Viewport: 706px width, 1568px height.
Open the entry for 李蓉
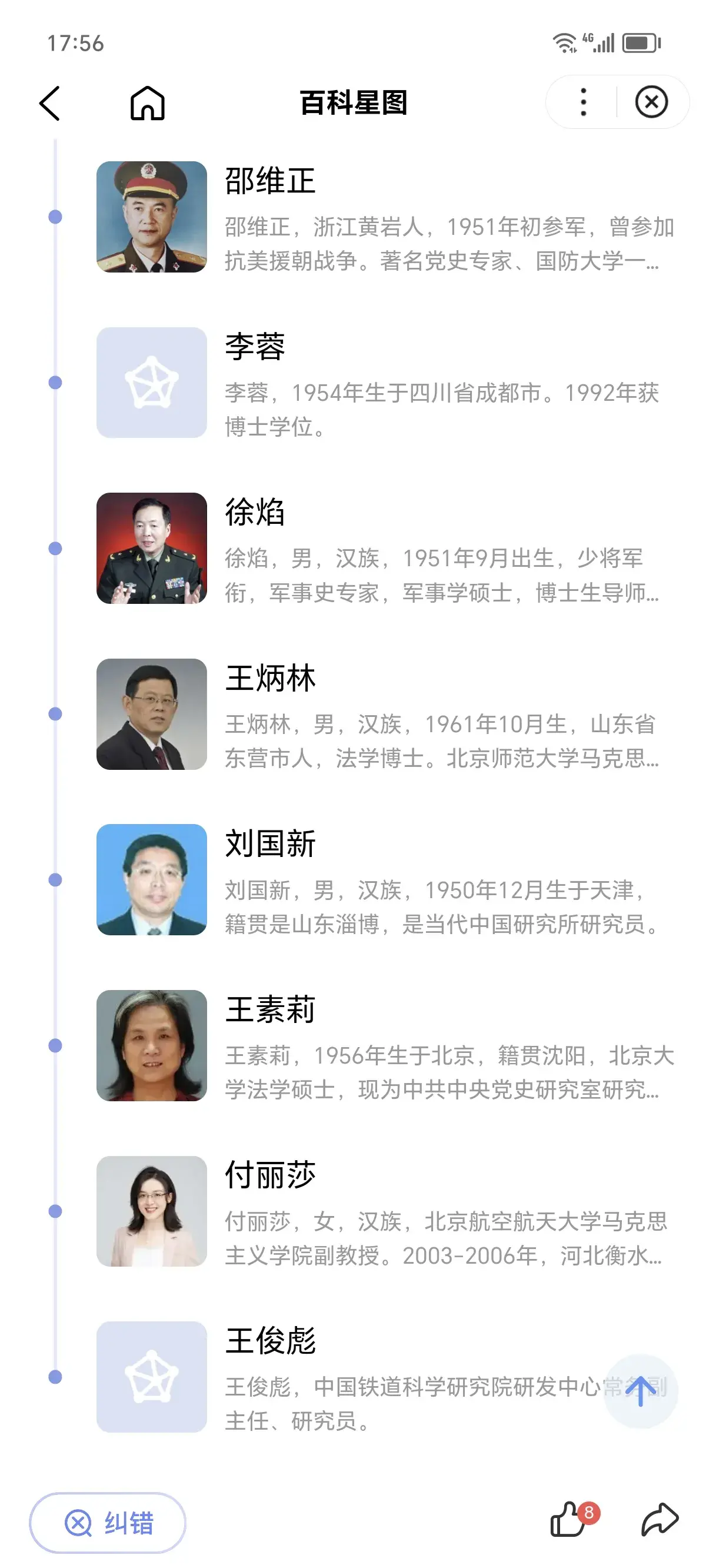click(387, 382)
